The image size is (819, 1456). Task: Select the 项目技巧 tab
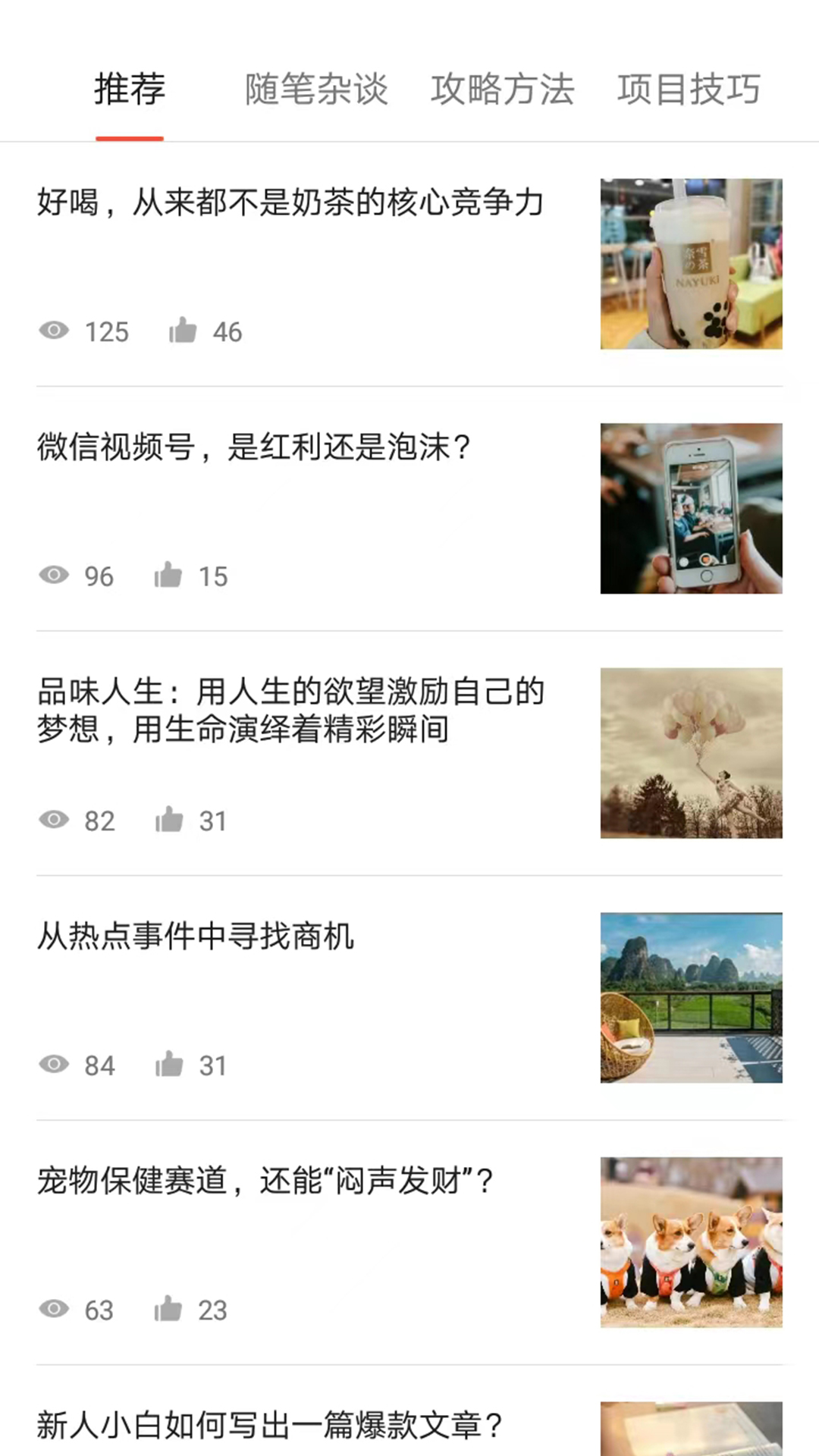pos(689,89)
